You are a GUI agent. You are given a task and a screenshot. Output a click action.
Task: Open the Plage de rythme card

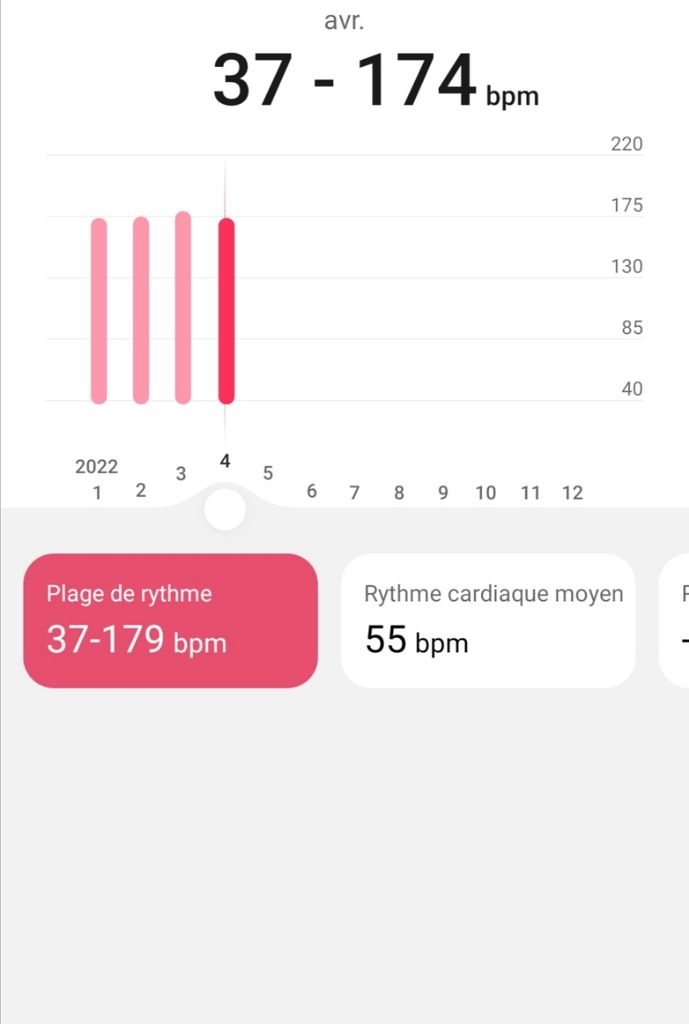point(170,620)
